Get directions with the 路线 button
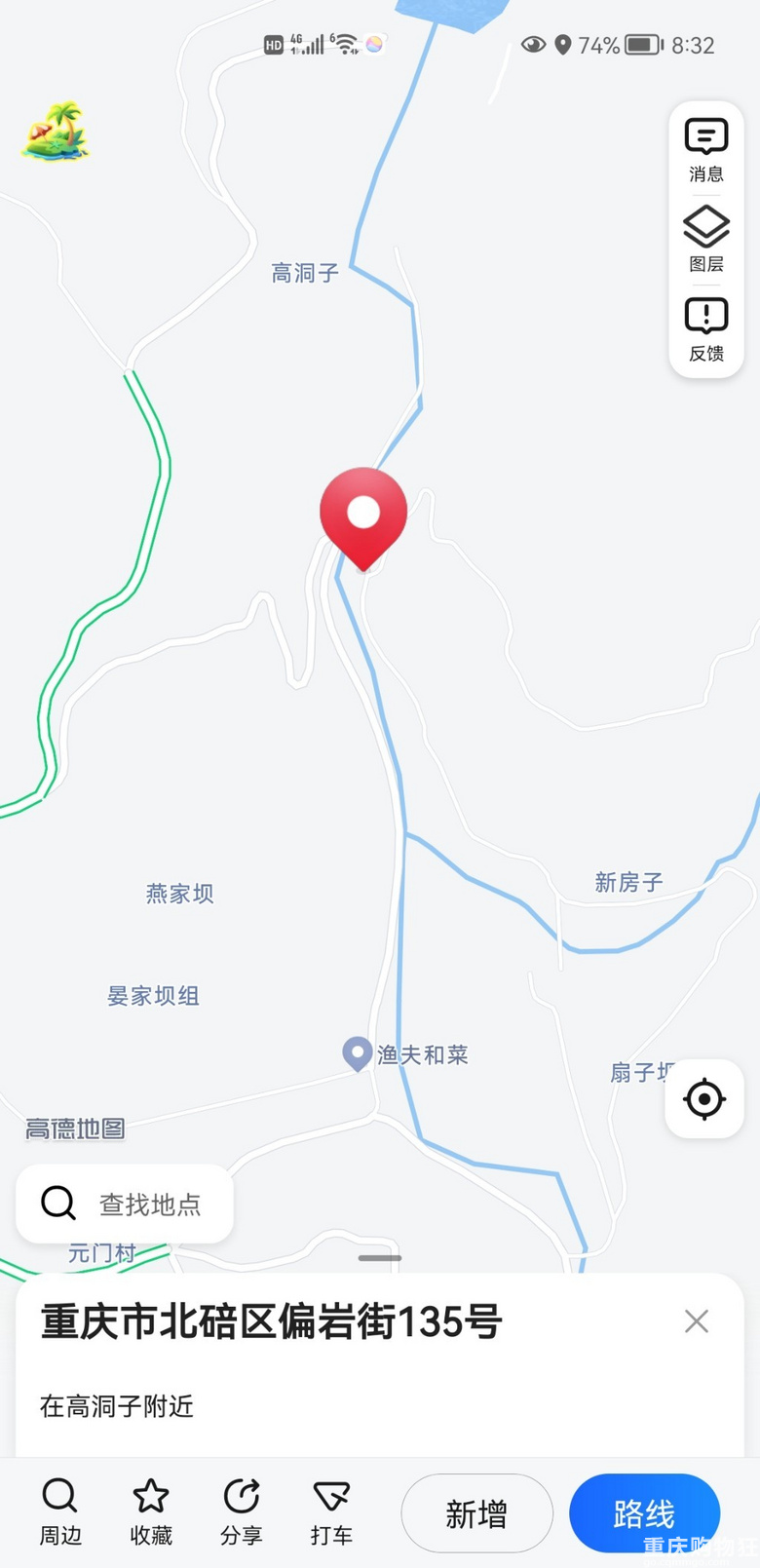 pos(644,1513)
